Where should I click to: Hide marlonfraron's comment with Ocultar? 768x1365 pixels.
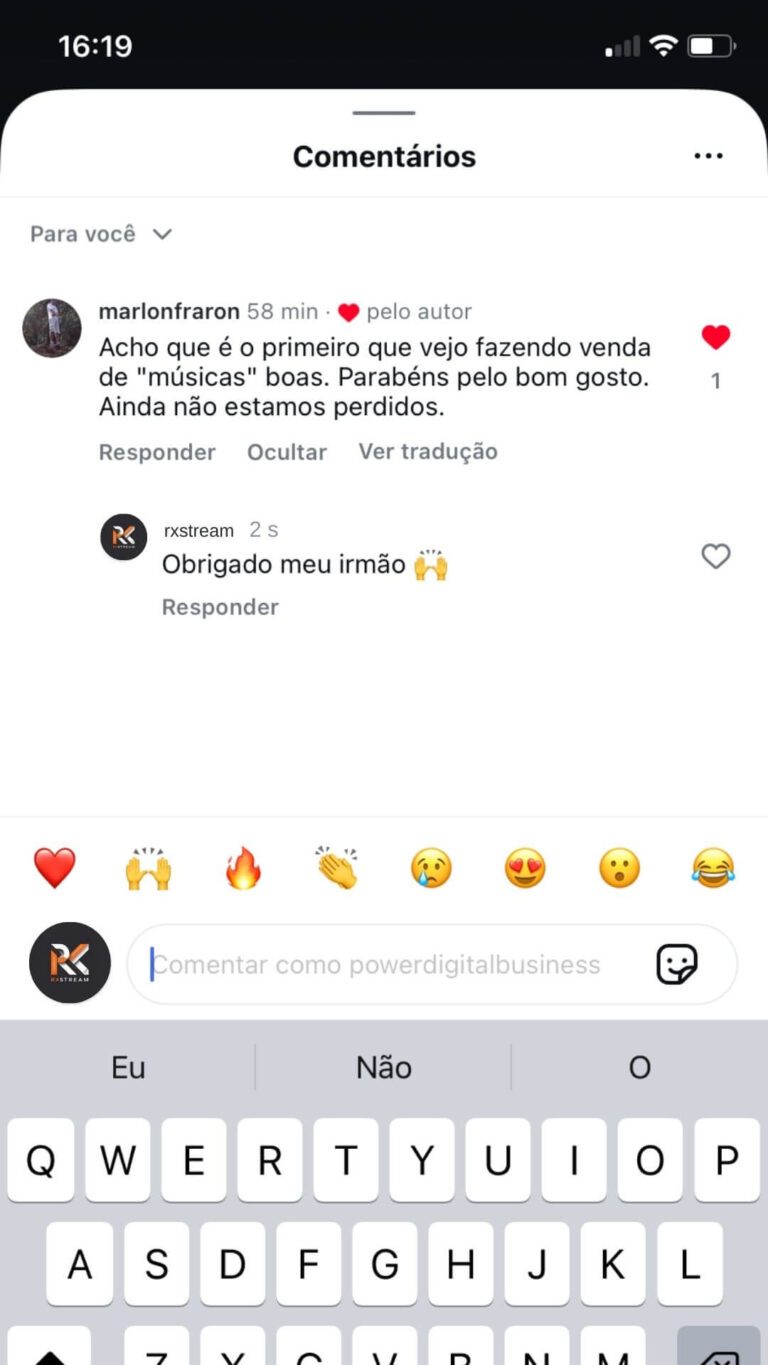287,452
